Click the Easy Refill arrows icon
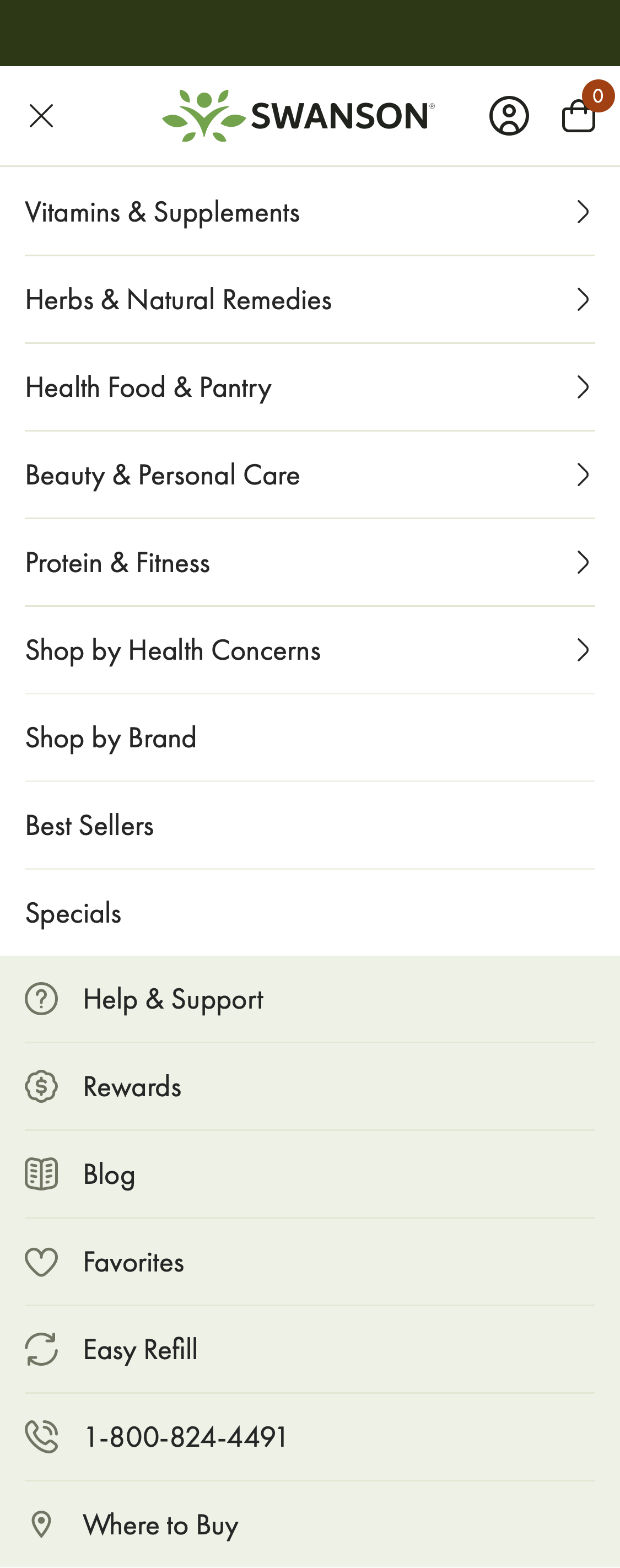This screenshot has width=620, height=1568. point(41,1349)
